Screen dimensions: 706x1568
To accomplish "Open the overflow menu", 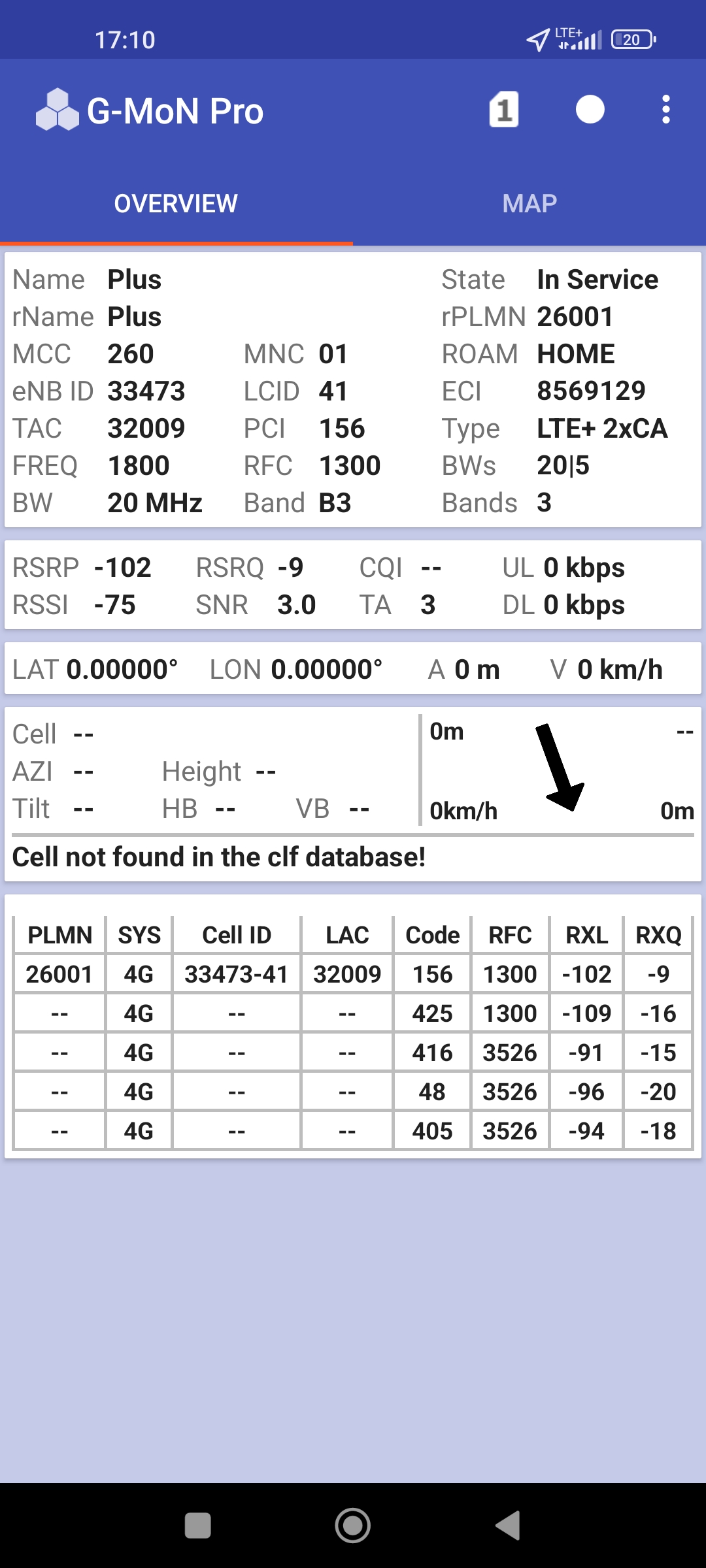I will (x=665, y=110).
